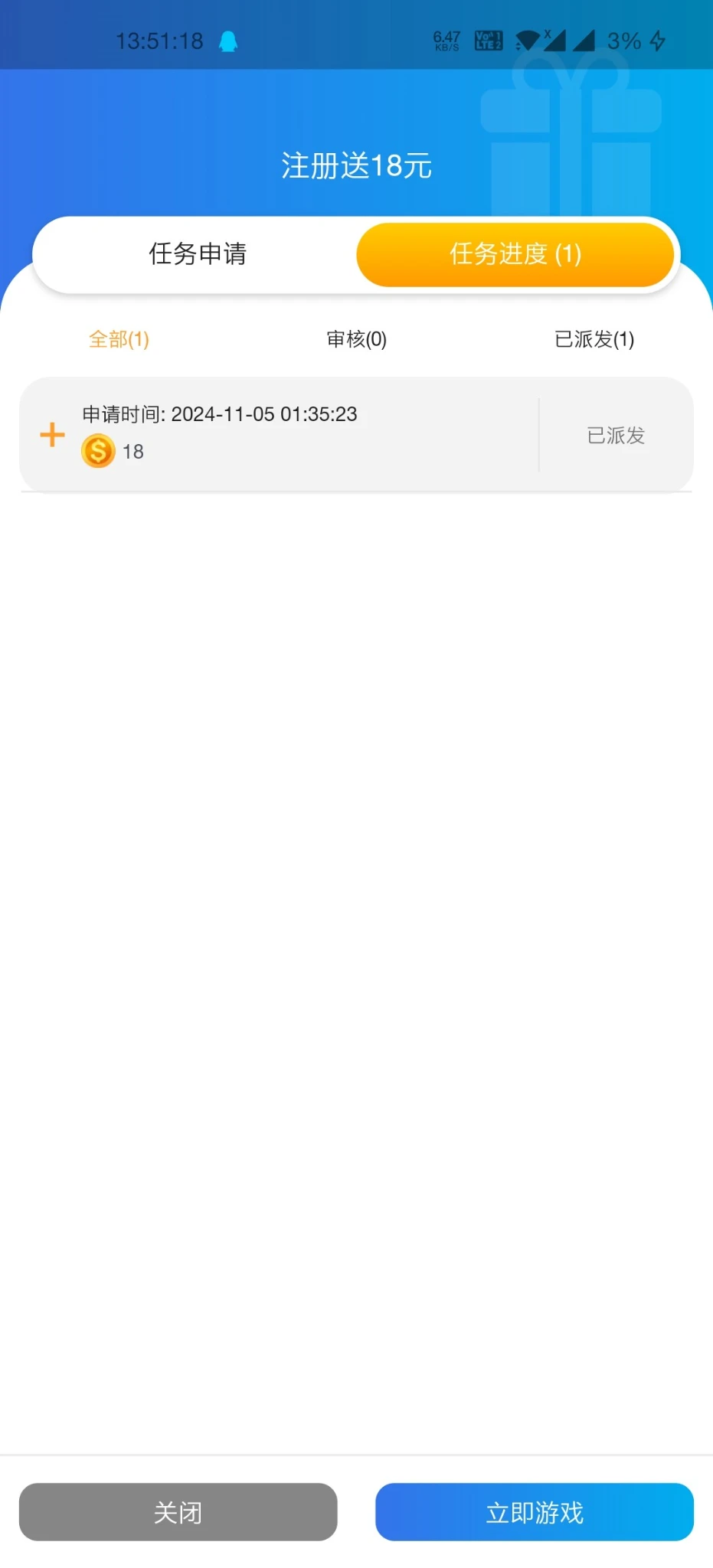This screenshot has height=1568, width=713.
Task: Switch to the 任务申请 tab
Action: 197,254
